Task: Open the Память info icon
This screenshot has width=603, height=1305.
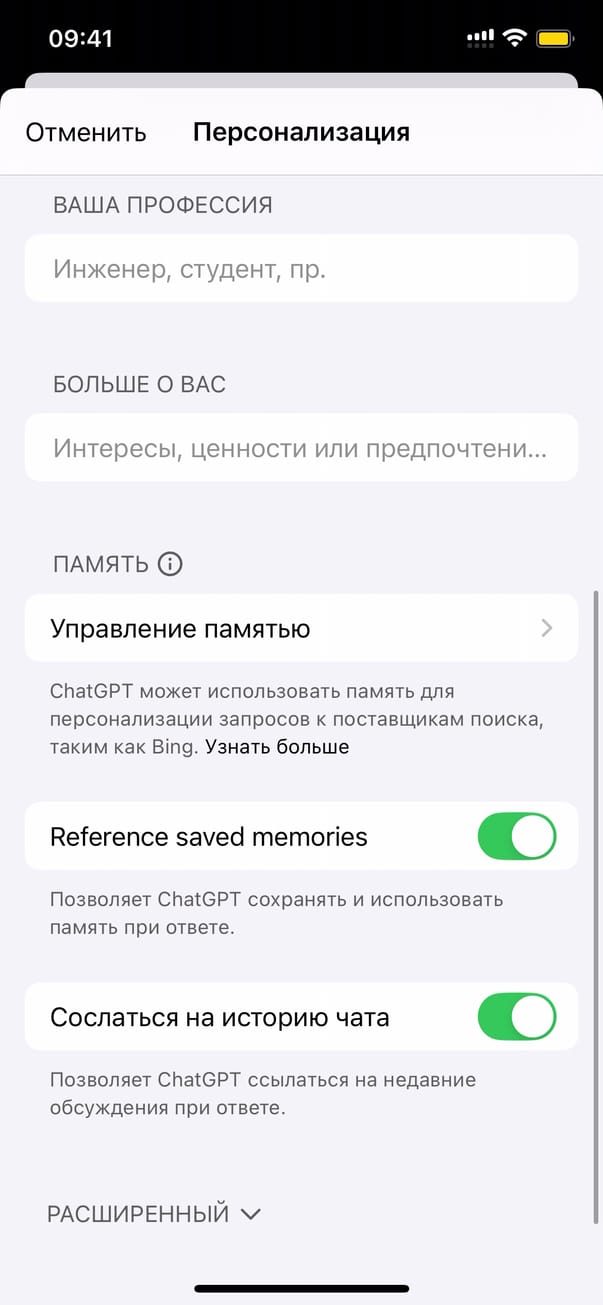Action: 171,564
